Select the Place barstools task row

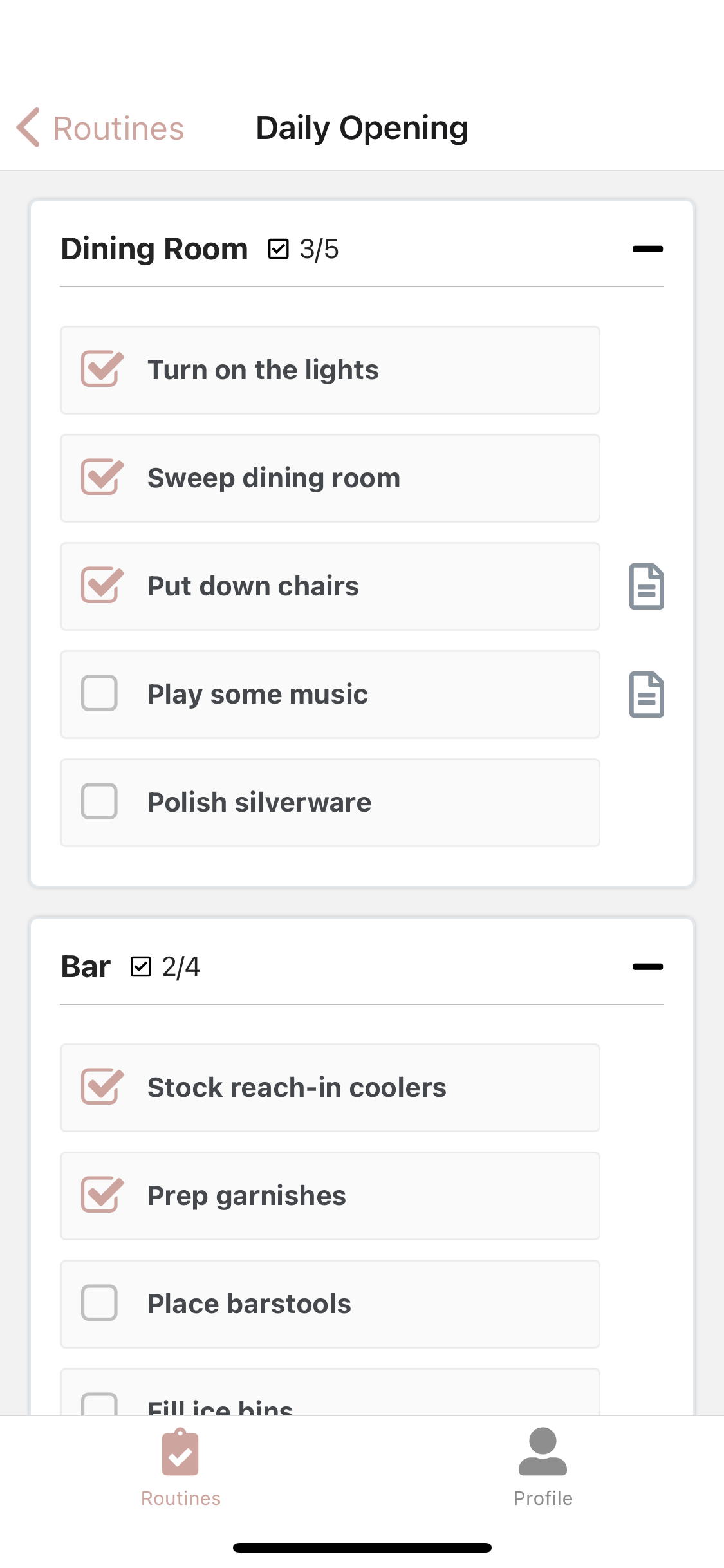[330, 1303]
